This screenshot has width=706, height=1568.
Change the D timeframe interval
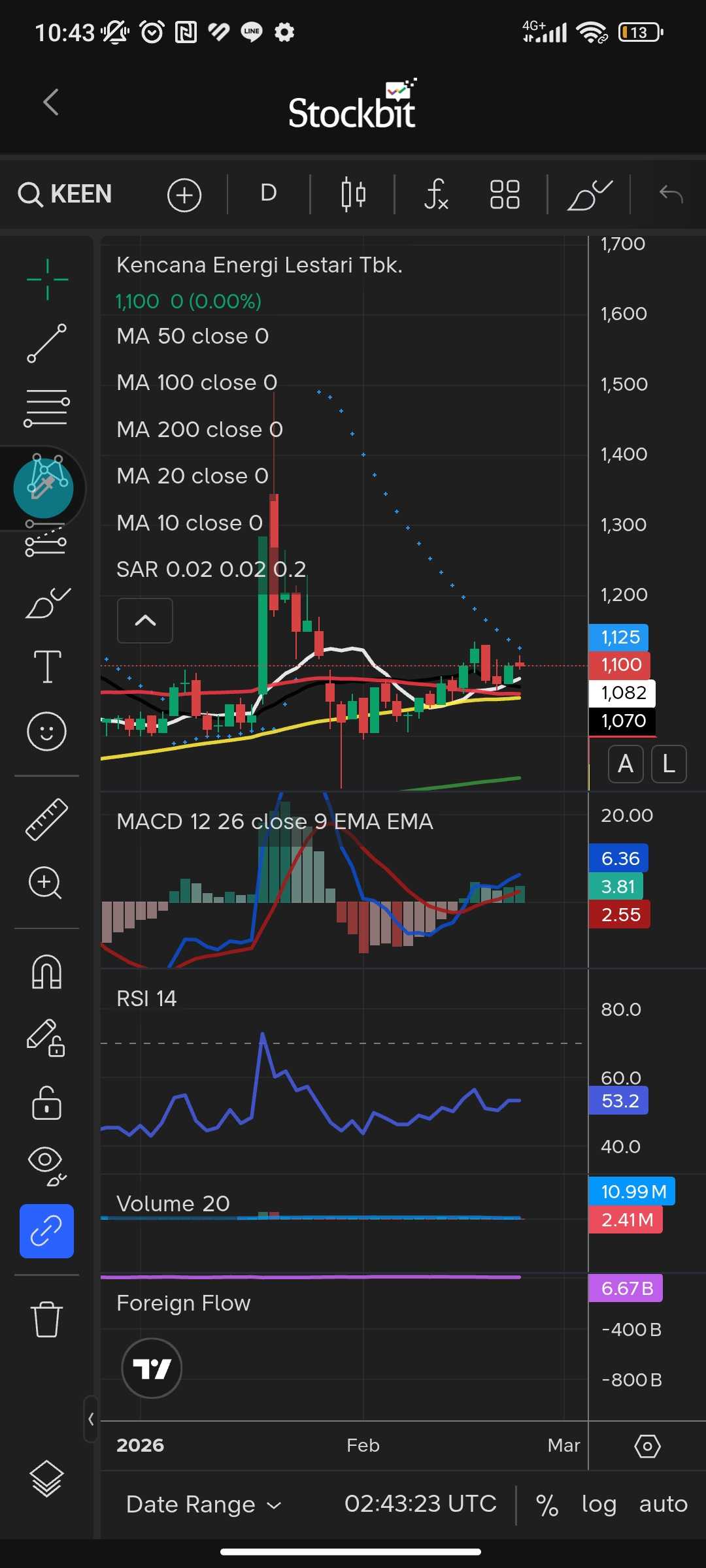268,193
